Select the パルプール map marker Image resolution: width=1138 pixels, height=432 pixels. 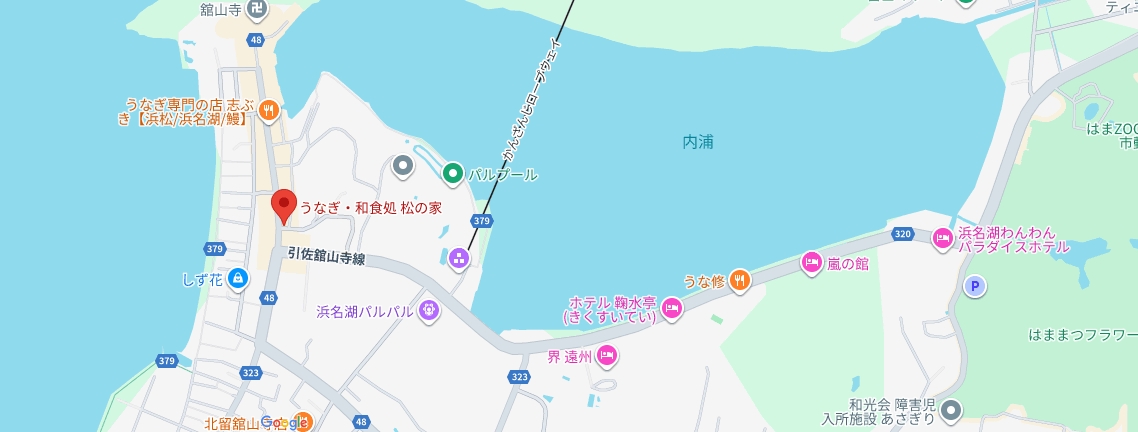click(452, 174)
